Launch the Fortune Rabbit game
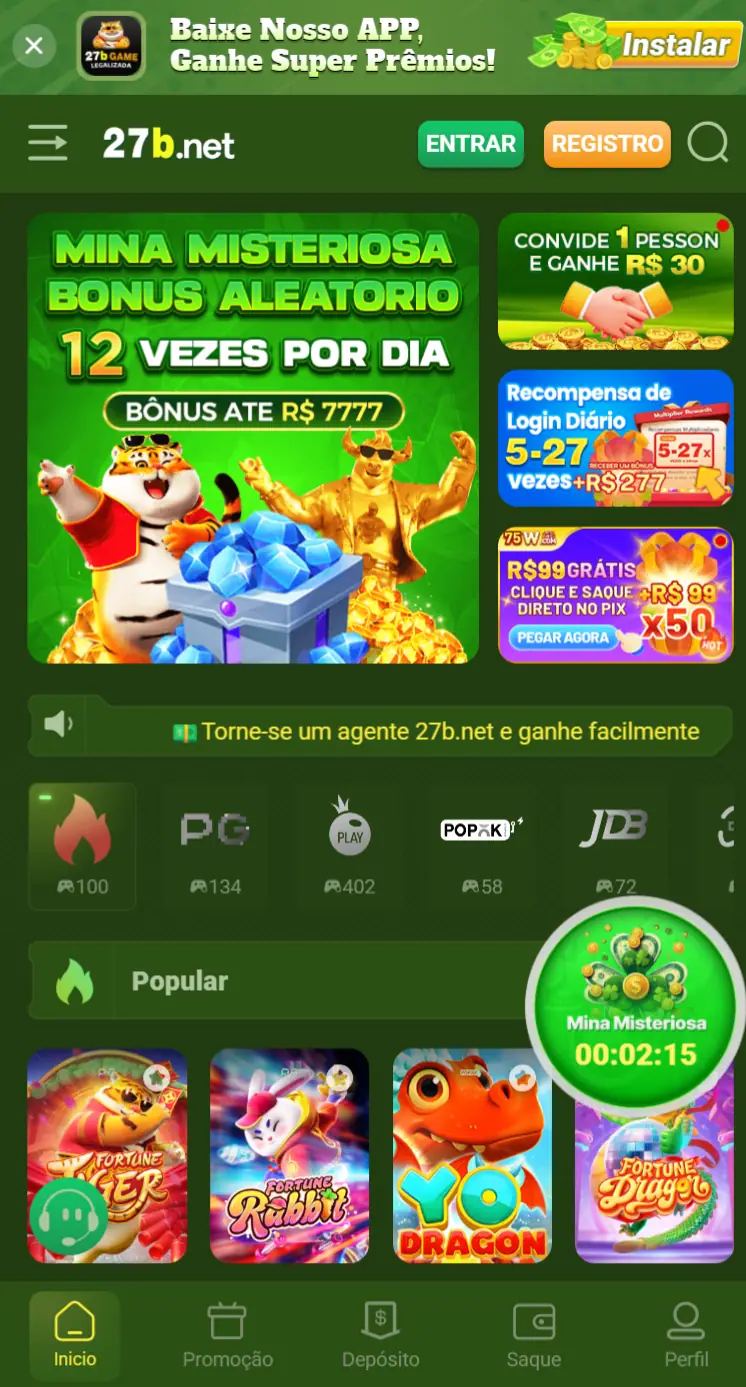This screenshot has width=746, height=1387. click(x=289, y=1155)
